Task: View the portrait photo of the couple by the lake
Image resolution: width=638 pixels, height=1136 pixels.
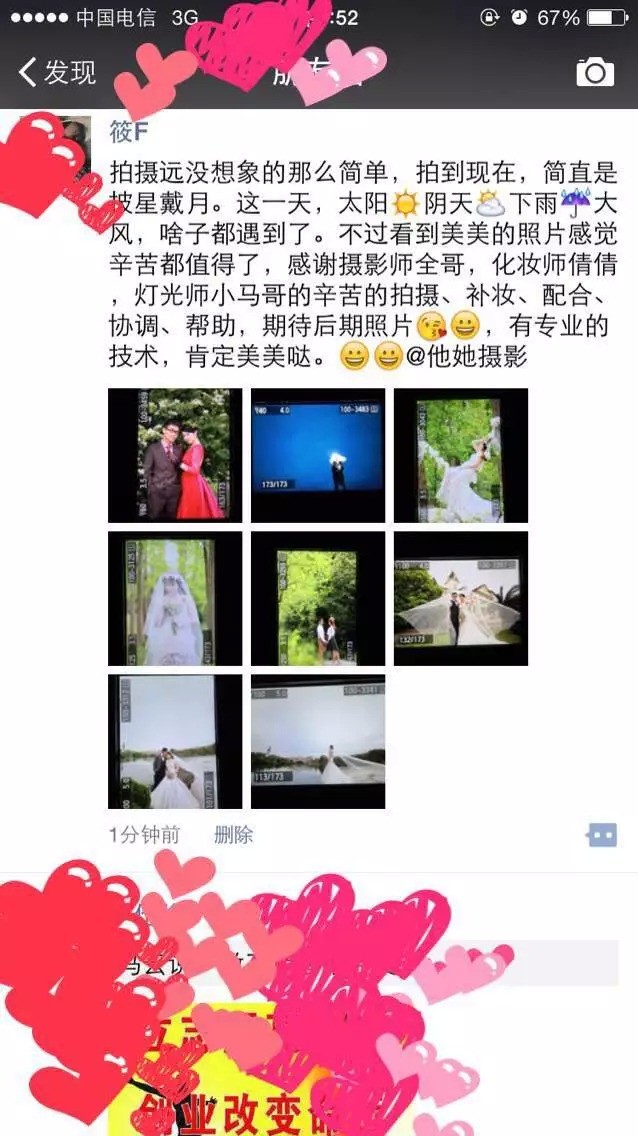Action: coord(175,741)
